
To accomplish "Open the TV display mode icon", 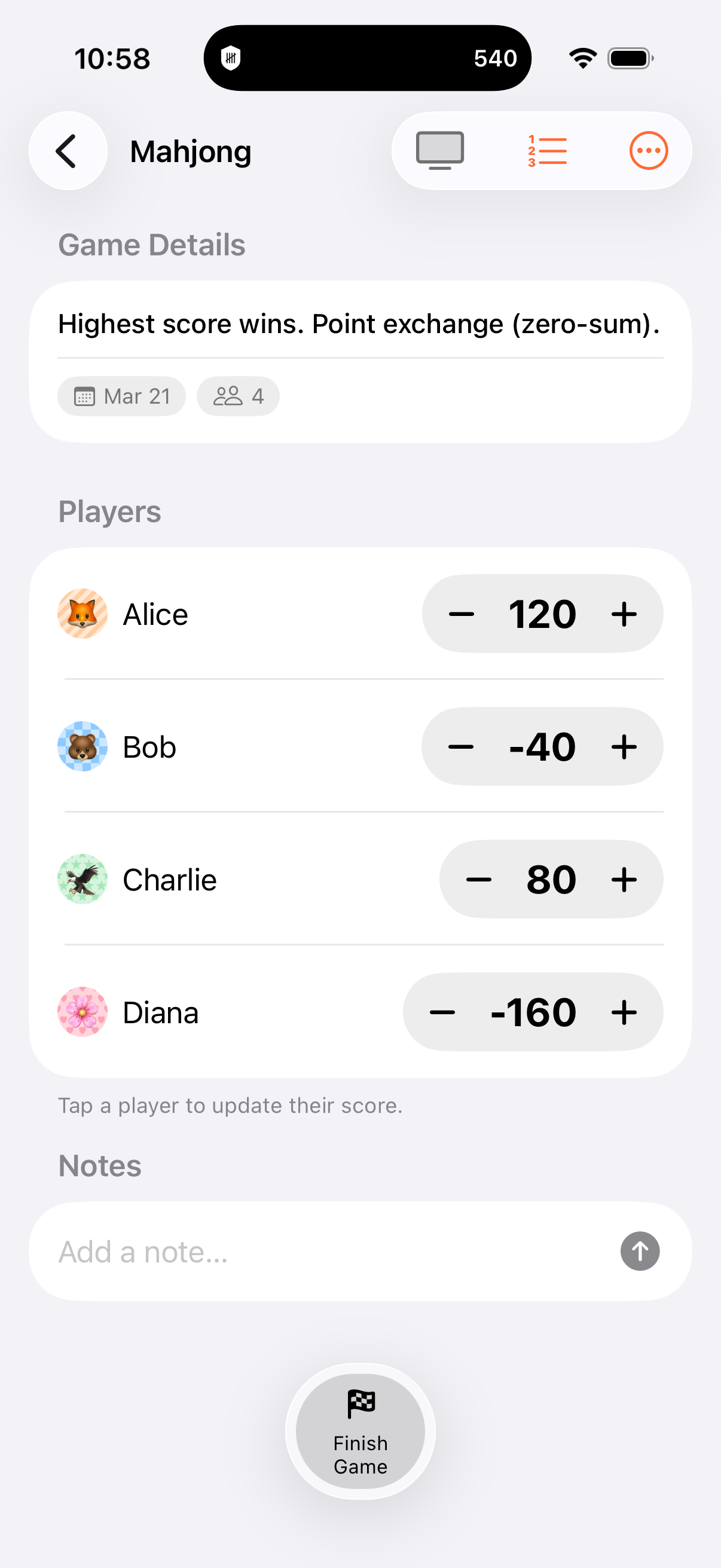I will [439, 150].
